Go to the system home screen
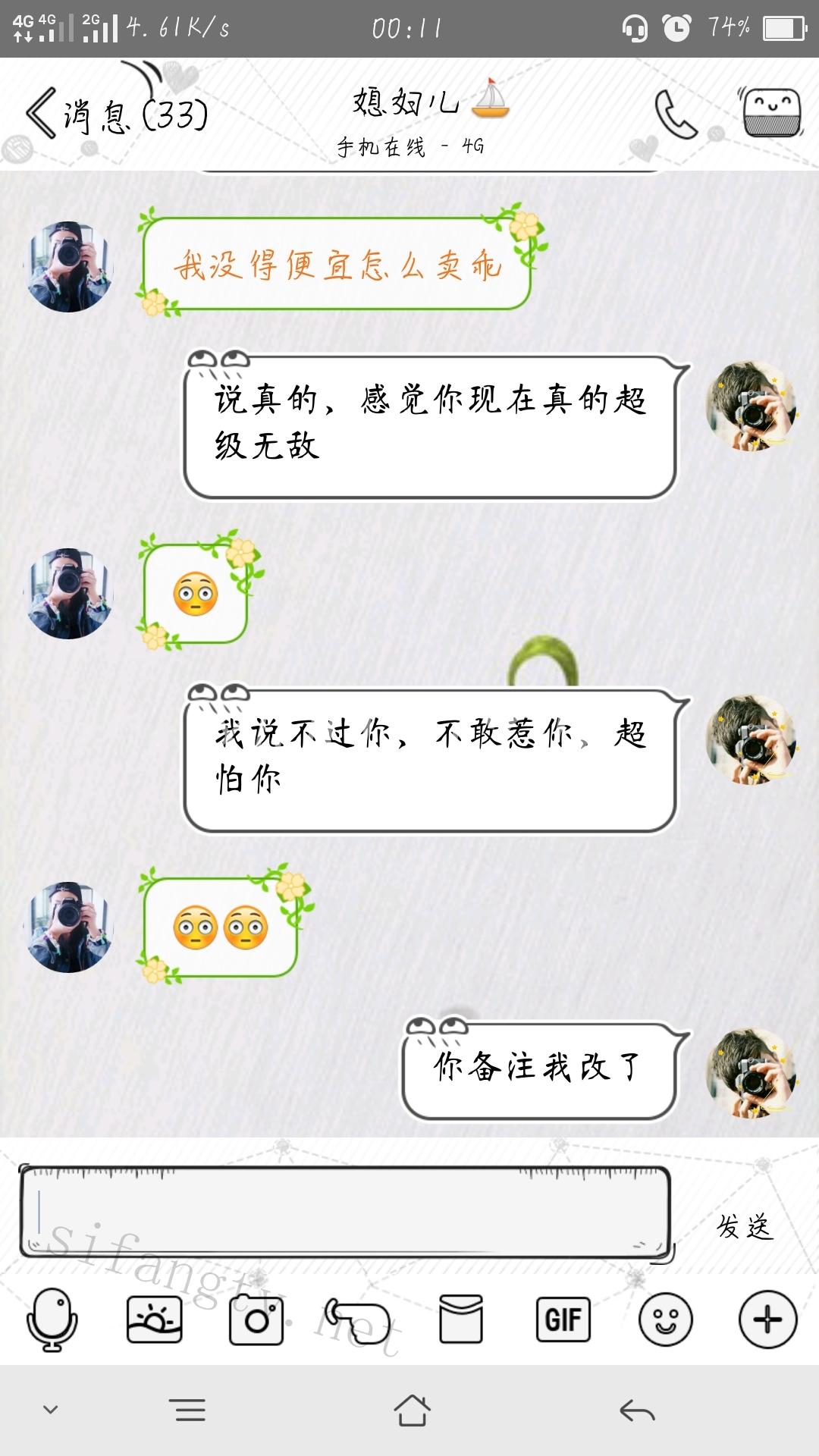 pos(412,1410)
